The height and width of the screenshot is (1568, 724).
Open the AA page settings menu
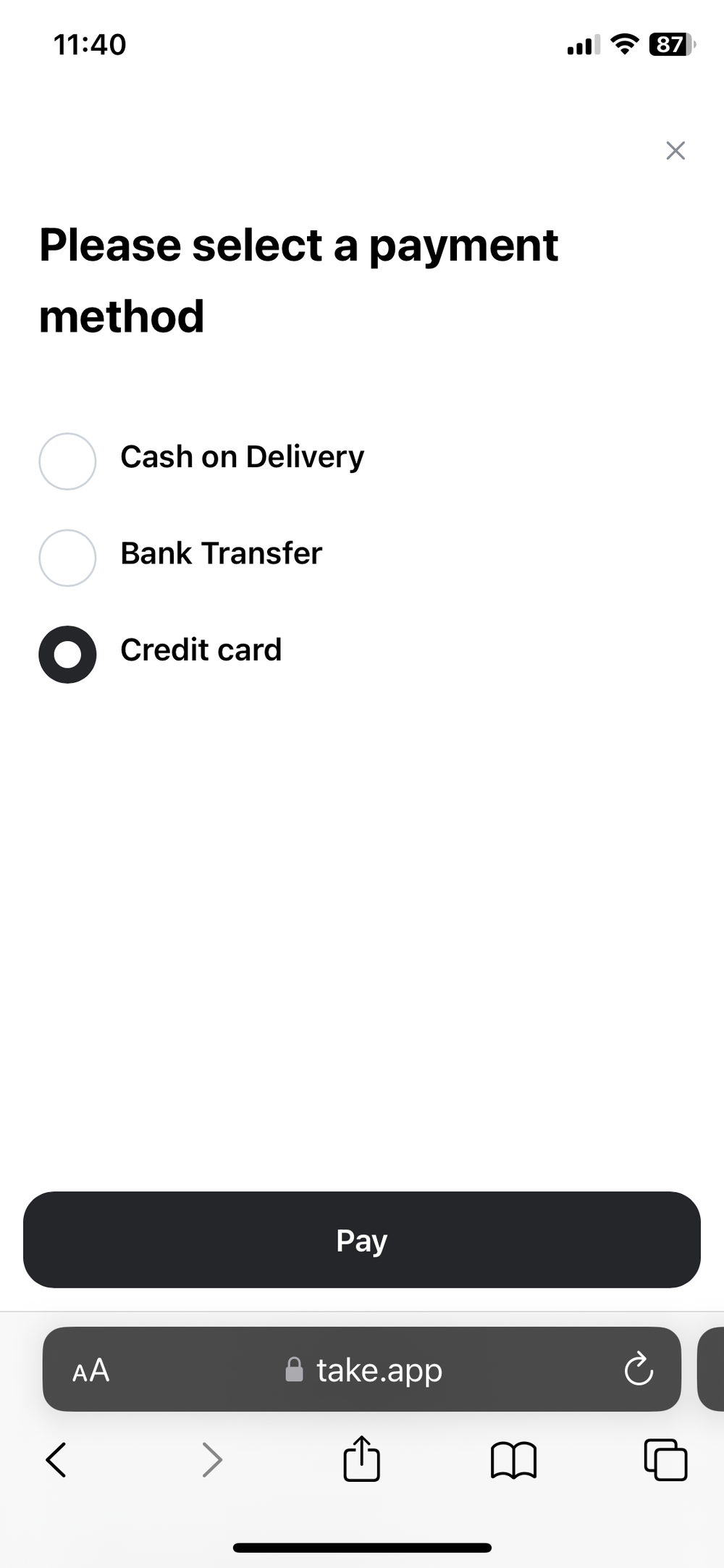coord(91,1370)
